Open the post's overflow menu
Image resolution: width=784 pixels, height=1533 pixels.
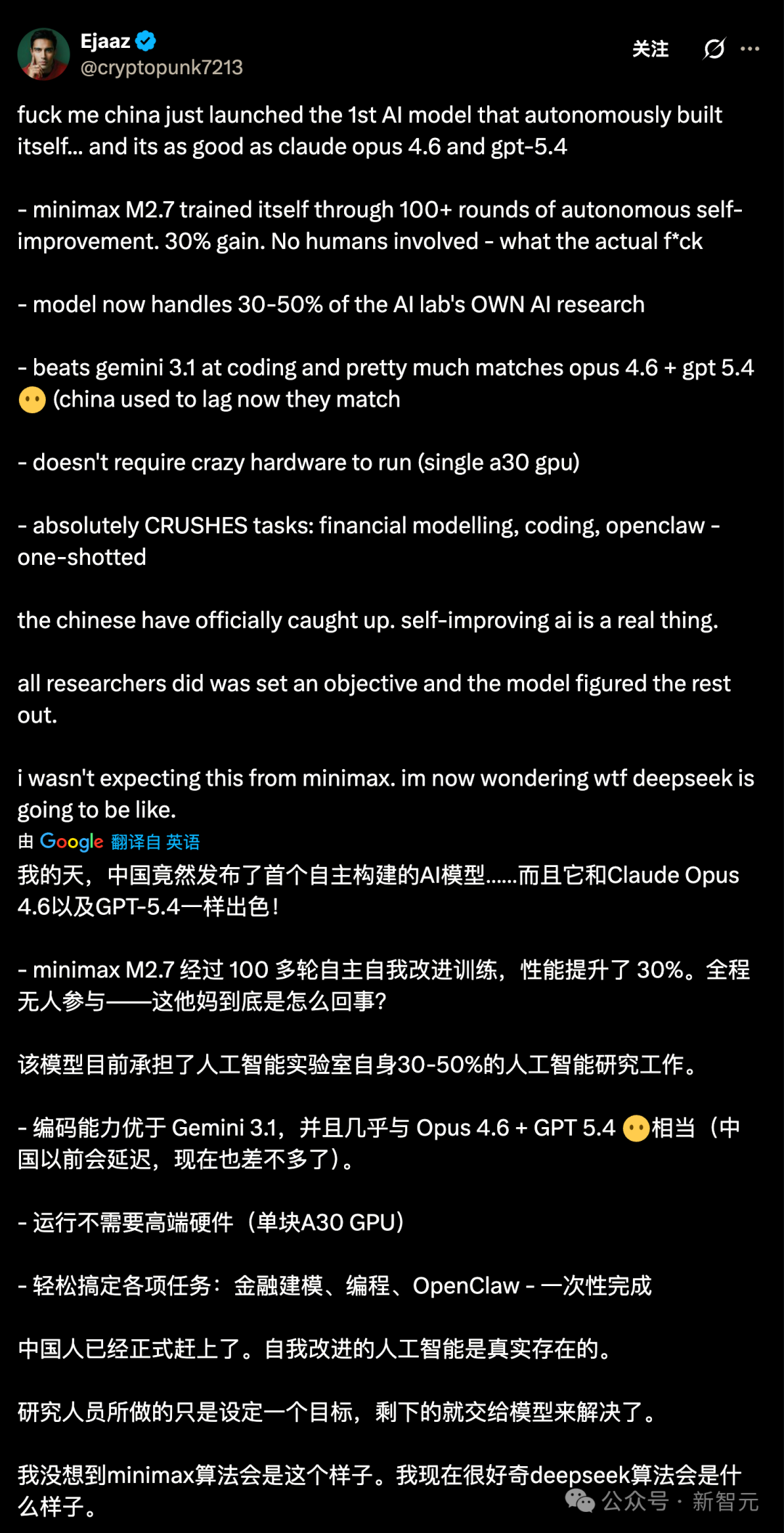click(750, 49)
